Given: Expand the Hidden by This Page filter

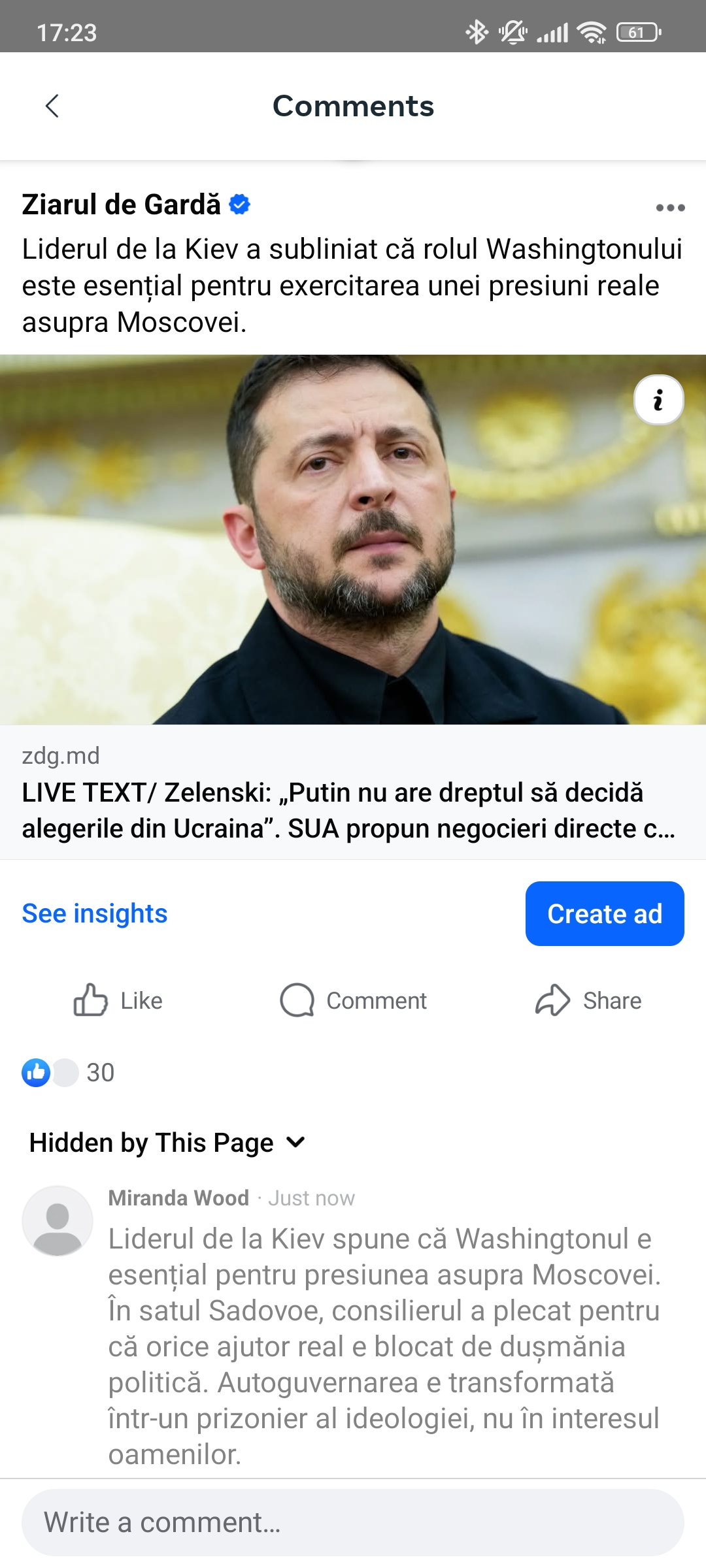Looking at the screenshot, I should pos(167,1143).
